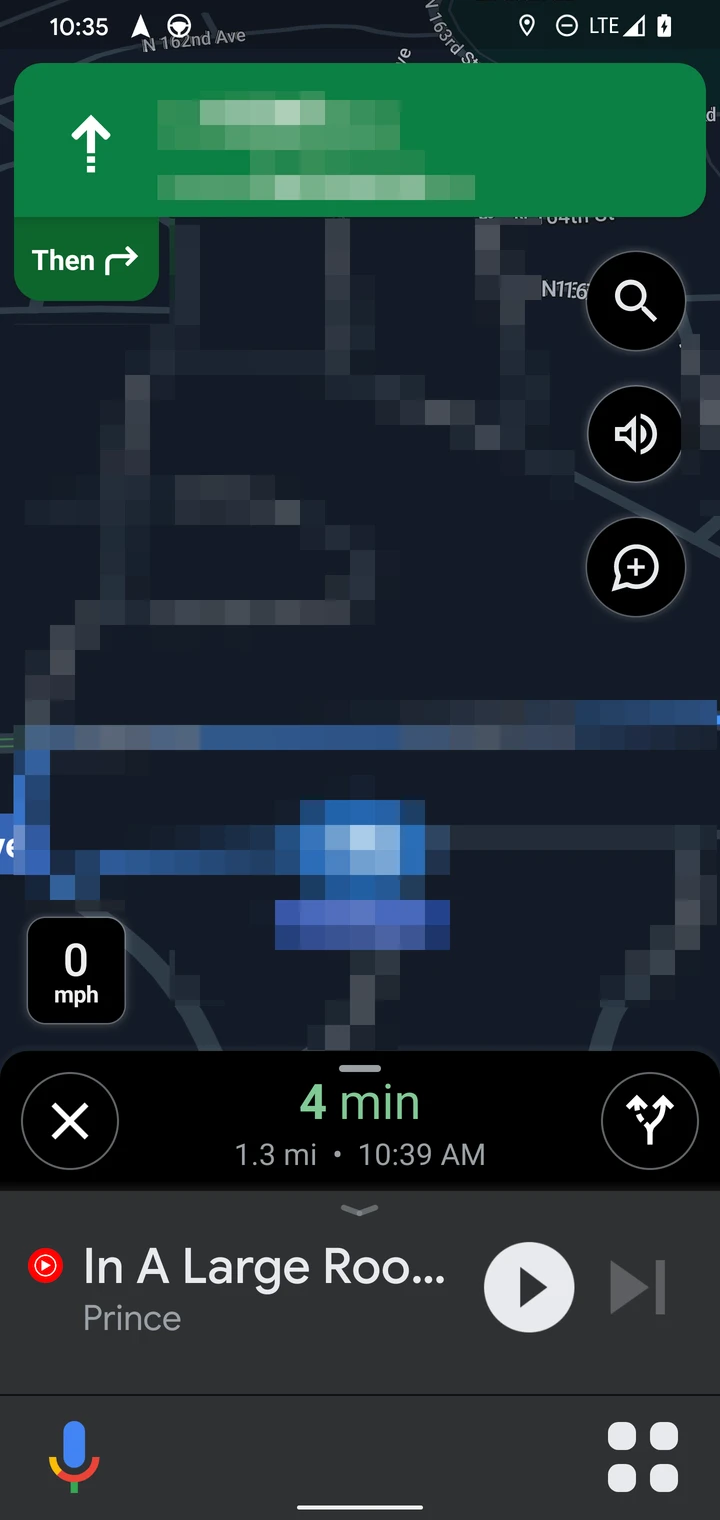Mute the navigation voice guidance
720x1520 pixels.
[636, 434]
